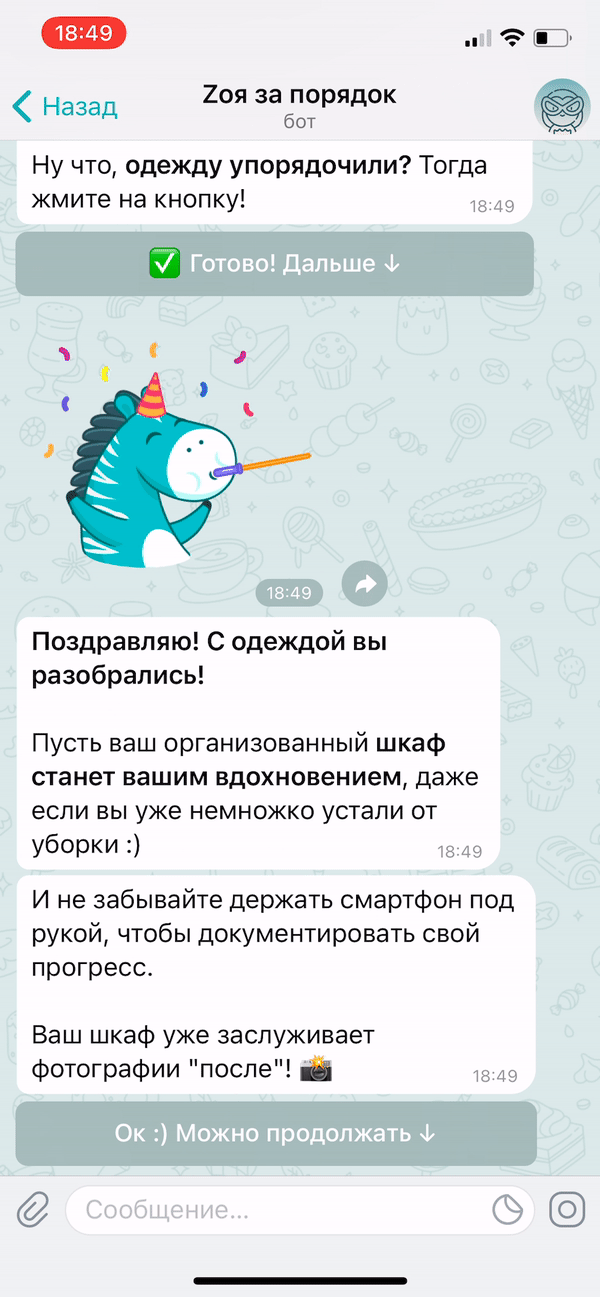Tap the Готово! Дальше button
Image resolution: width=600 pixels, height=1297 pixels.
(x=274, y=264)
